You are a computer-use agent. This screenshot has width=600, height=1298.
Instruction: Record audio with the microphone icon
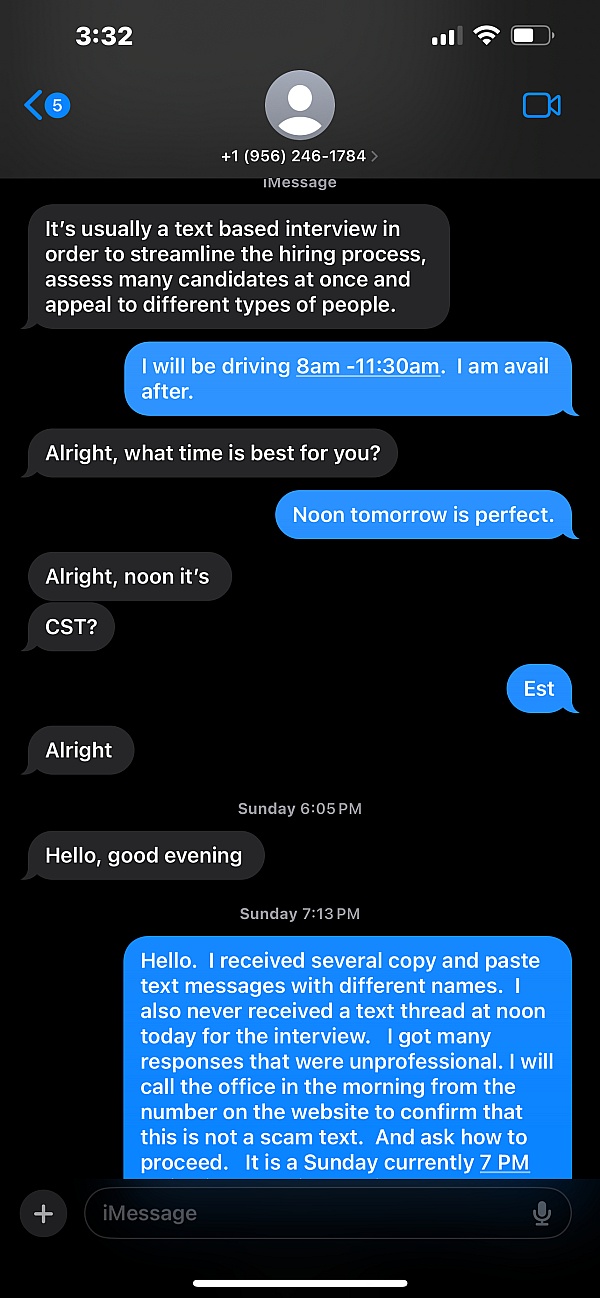(541, 1213)
